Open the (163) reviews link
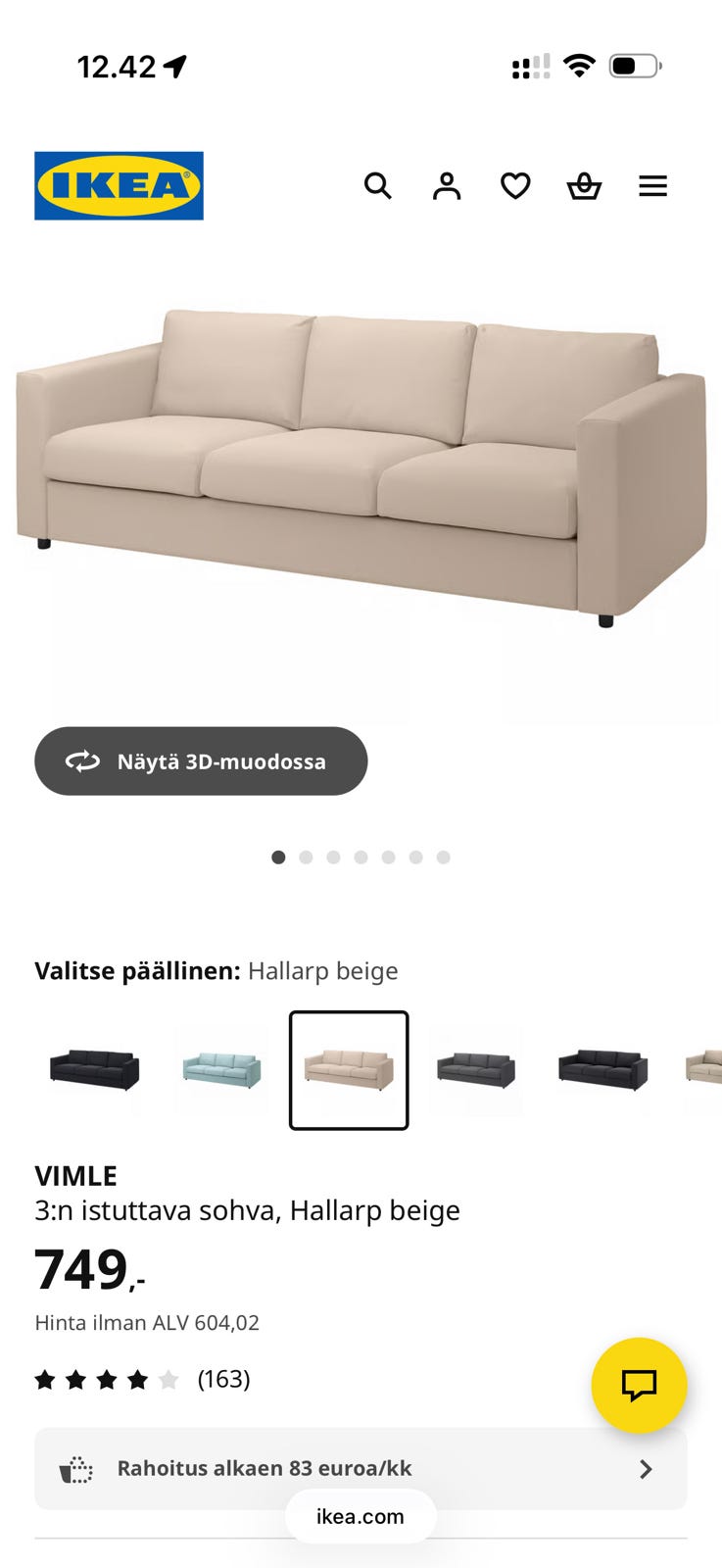This screenshot has height=1568, width=722. [x=222, y=1378]
